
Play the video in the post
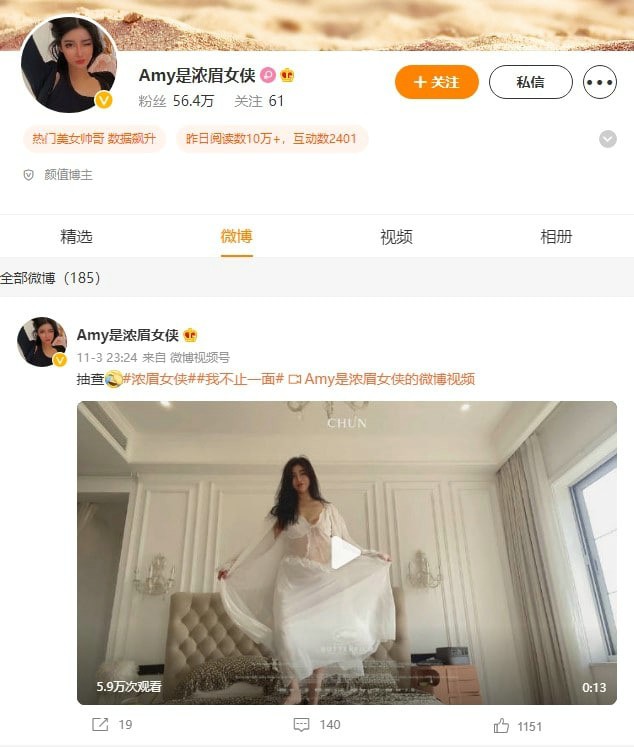346,553
